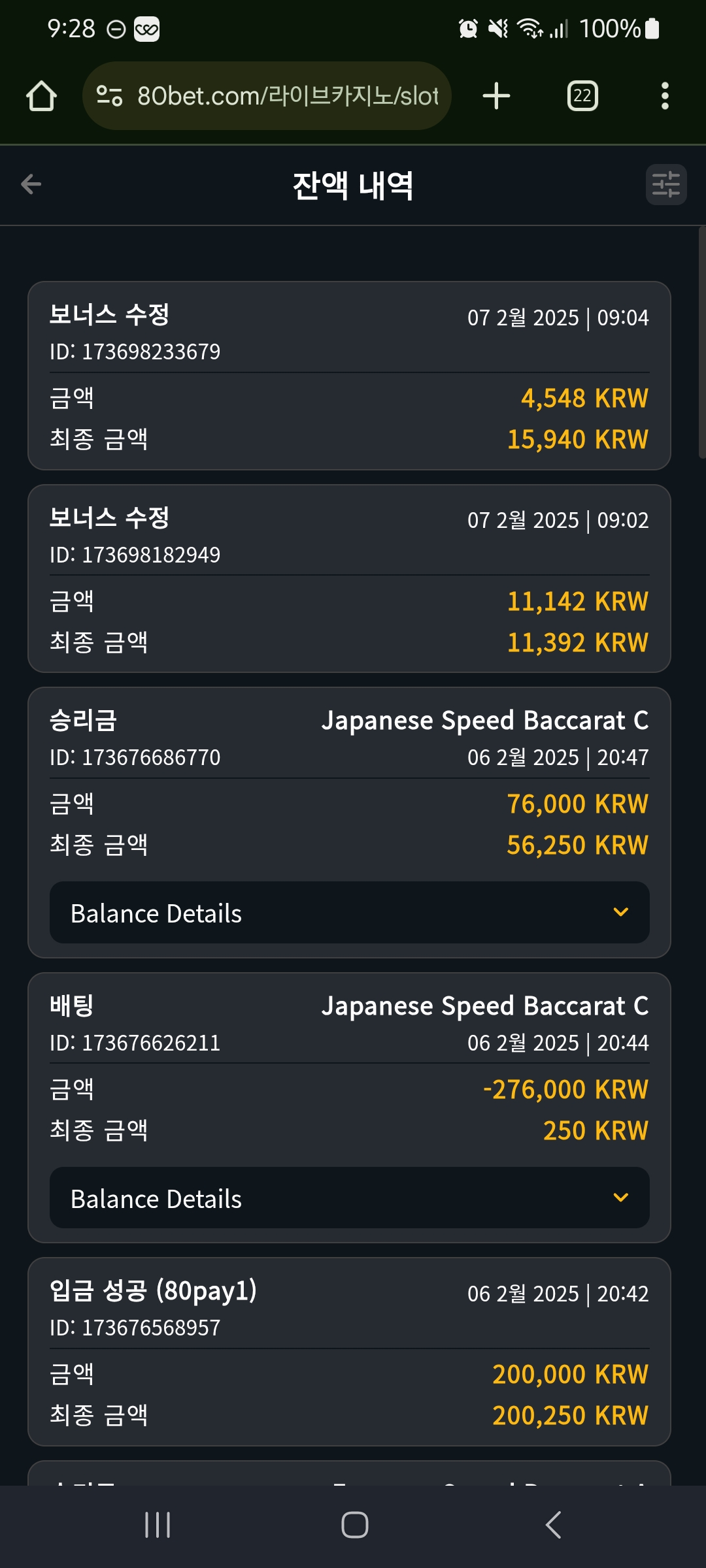This screenshot has height=1568, width=706.
Task: Expand Balance Details under 배팅 entry
Action: (x=350, y=1198)
